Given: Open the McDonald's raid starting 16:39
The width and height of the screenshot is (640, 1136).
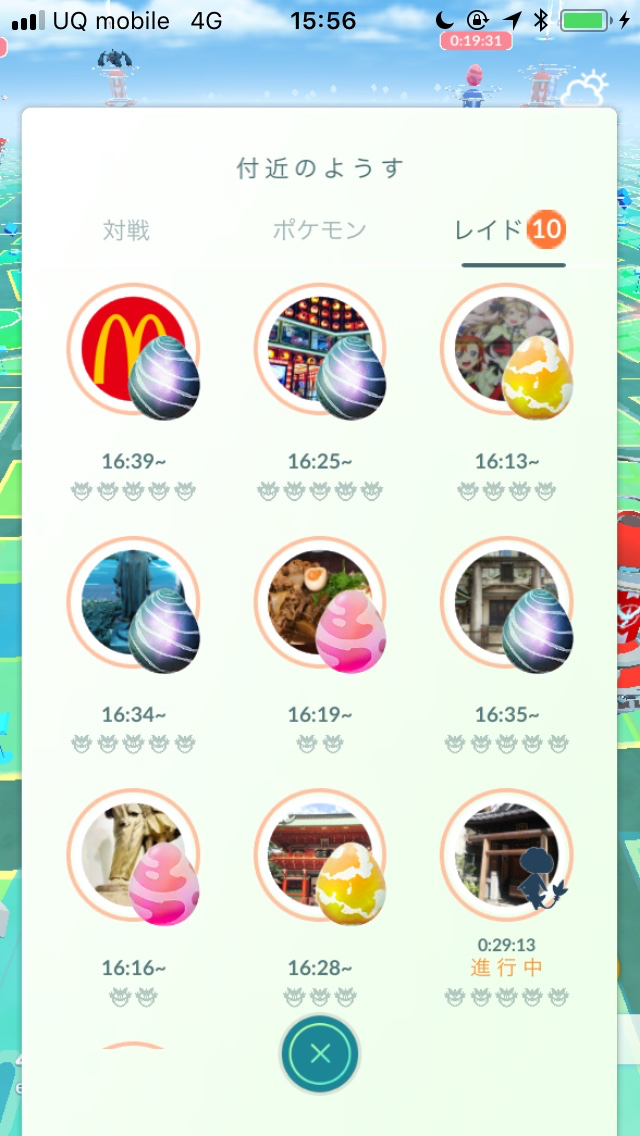Looking at the screenshot, I should 133,351.
